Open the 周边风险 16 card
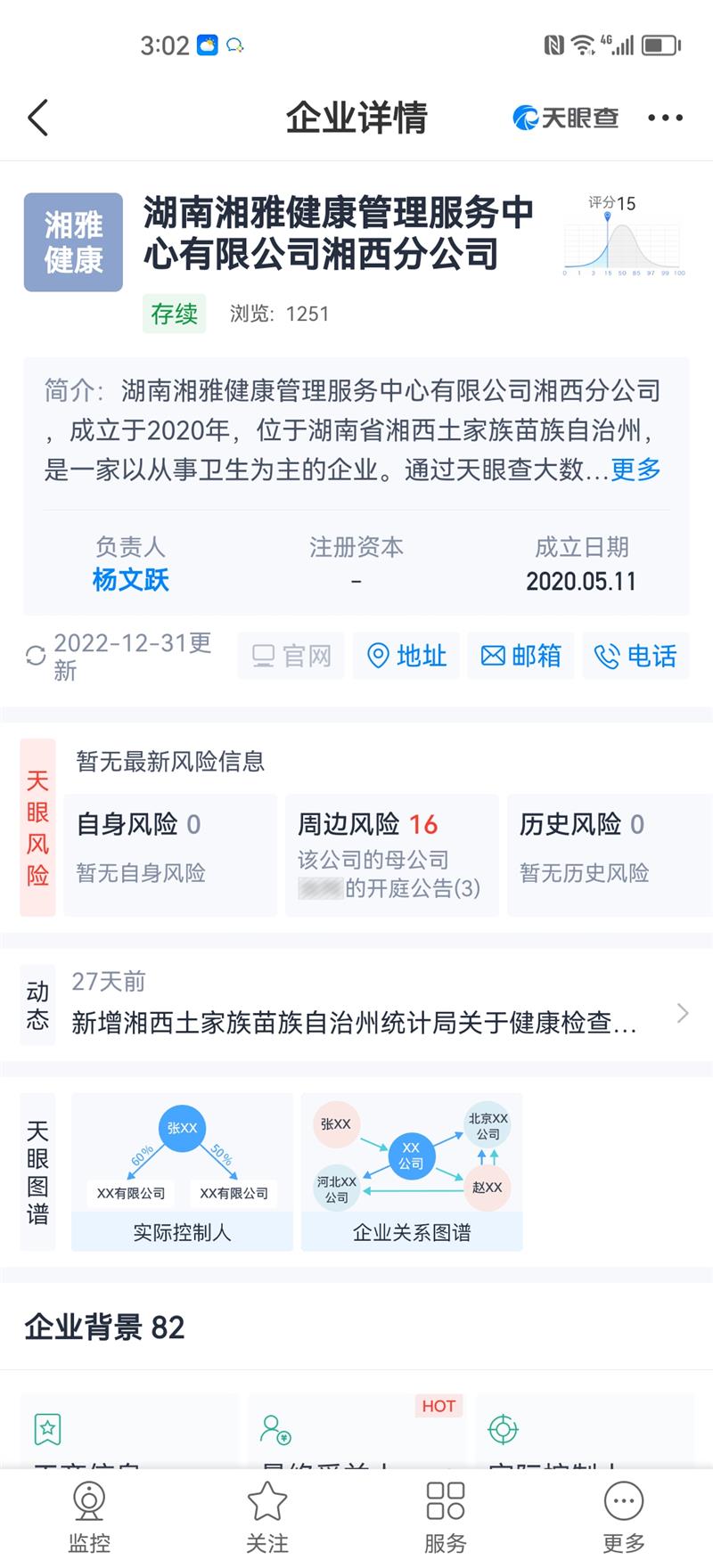The image size is (713, 1568). [391, 853]
